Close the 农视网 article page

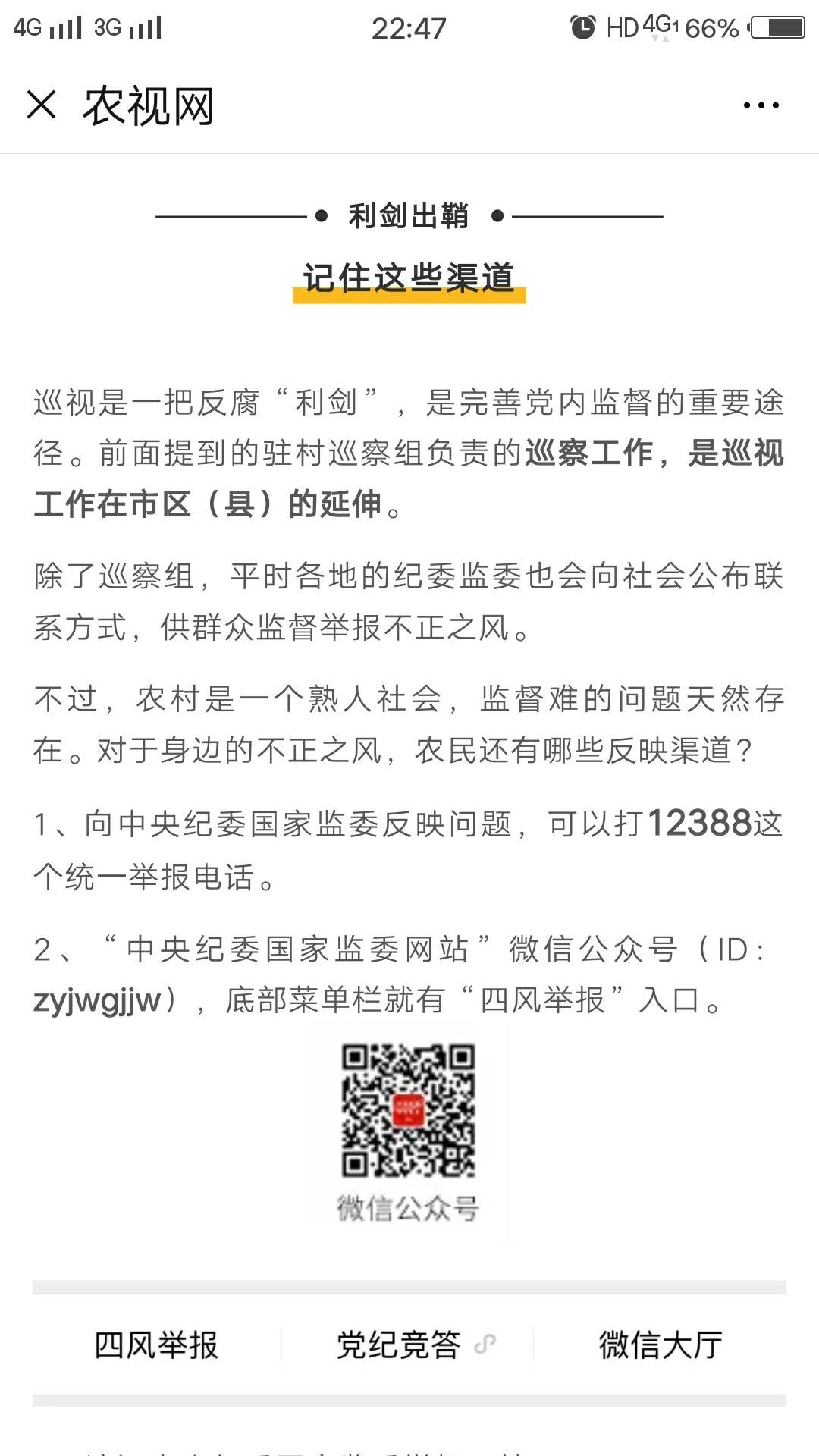pos(42,105)
